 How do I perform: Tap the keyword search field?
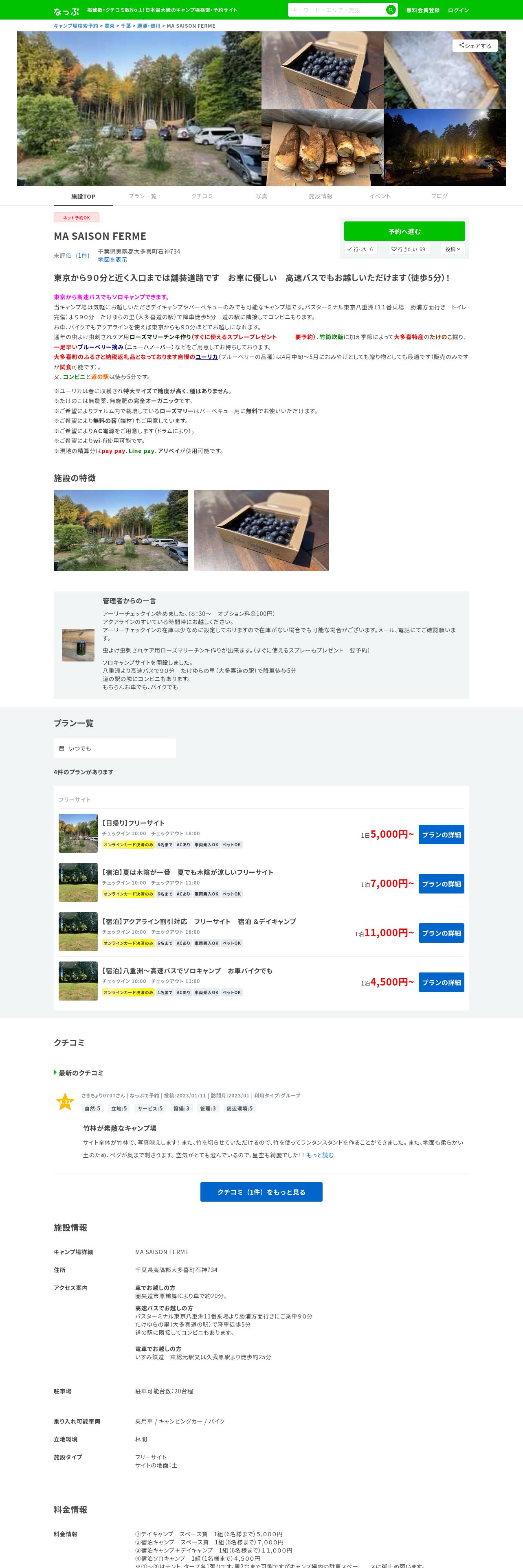pos(337,10)
